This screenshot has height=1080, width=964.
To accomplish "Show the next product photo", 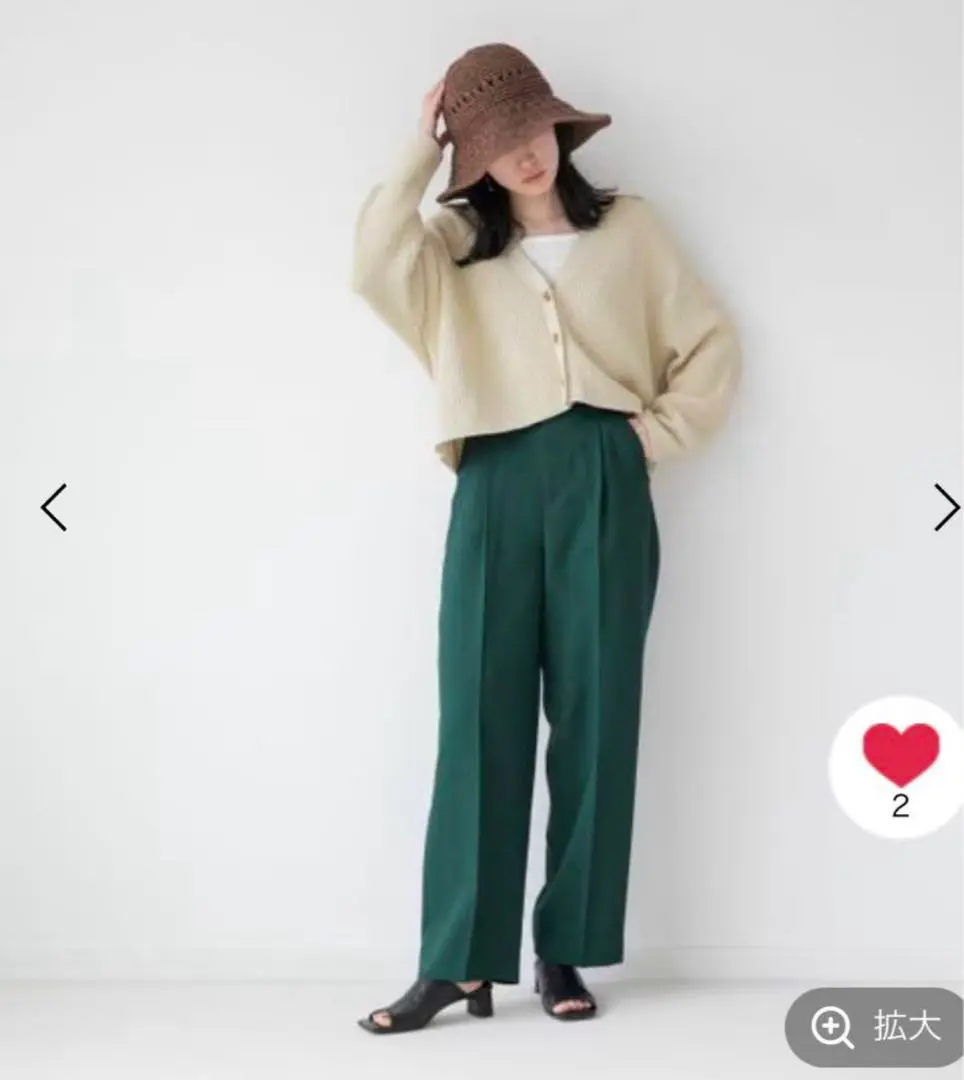I will click(x=945, y=507).
